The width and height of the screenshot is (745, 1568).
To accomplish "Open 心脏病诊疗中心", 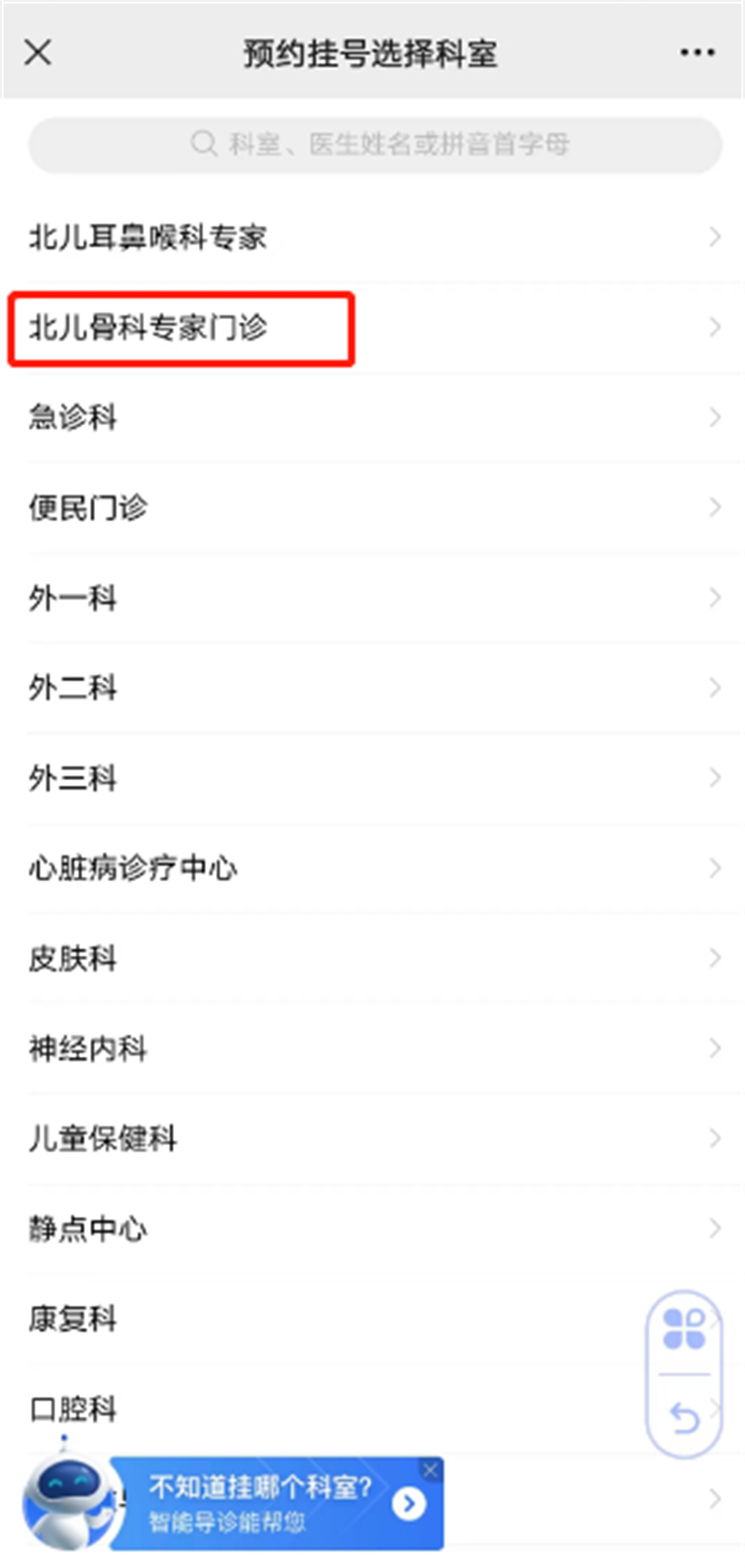I will (372, 868).
